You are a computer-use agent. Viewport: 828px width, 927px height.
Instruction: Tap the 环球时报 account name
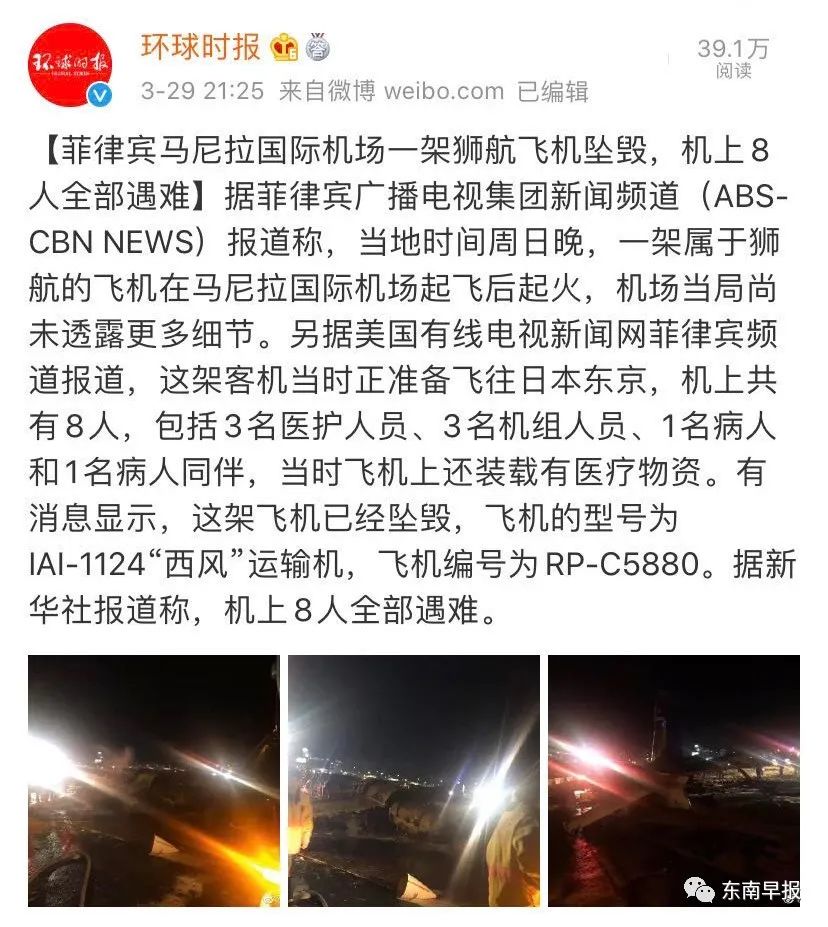(x=199, y=46)
